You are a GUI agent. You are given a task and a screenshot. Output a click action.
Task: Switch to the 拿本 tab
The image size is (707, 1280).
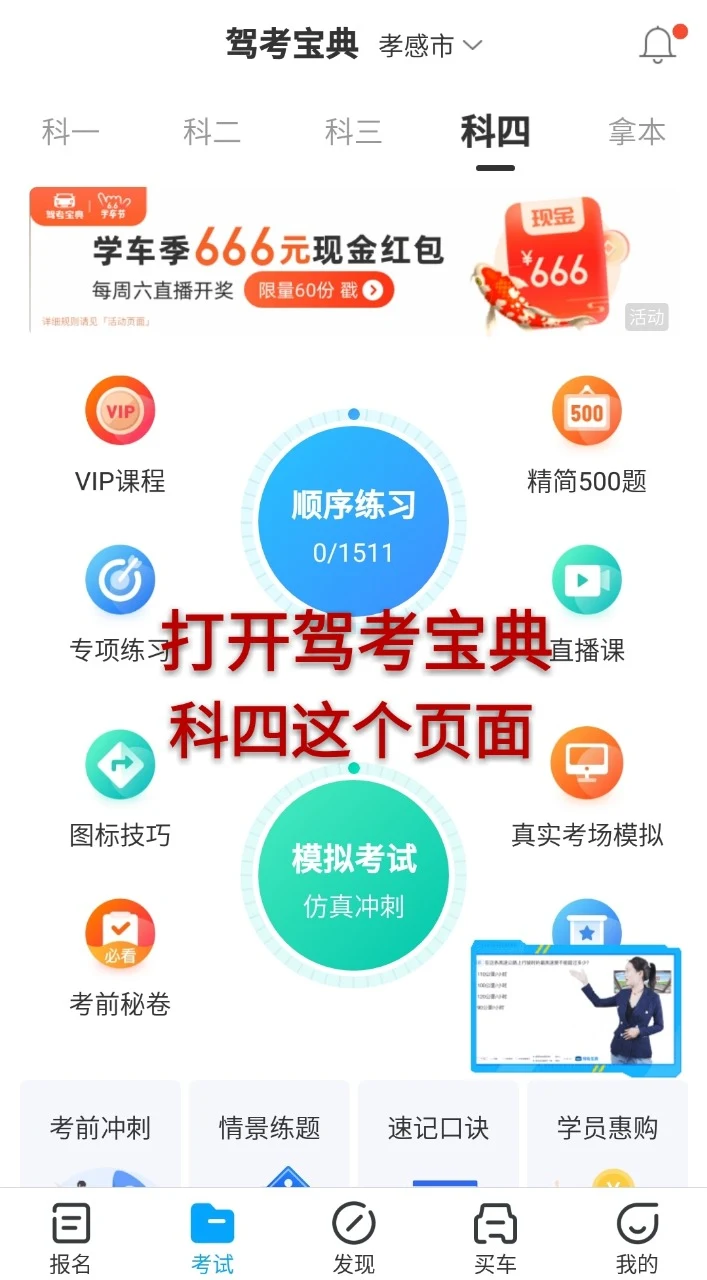tap(636, 132)
